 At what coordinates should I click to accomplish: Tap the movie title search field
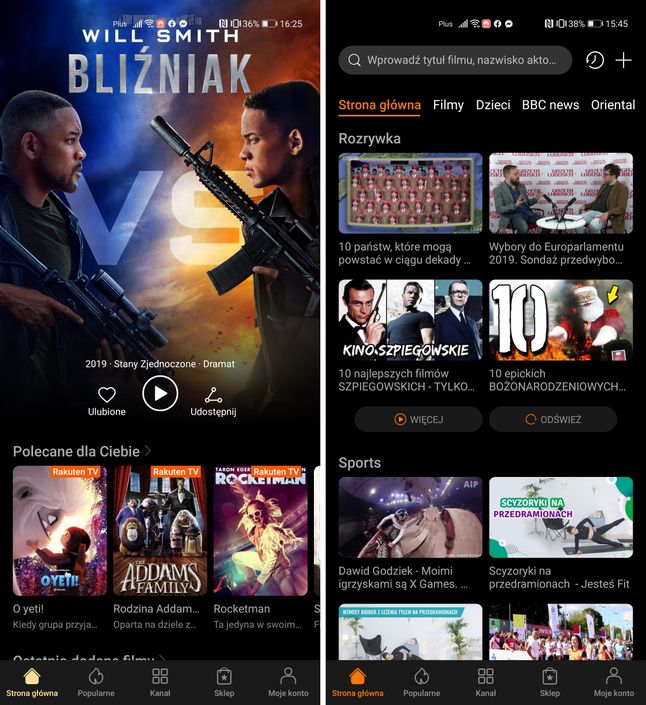455,60
